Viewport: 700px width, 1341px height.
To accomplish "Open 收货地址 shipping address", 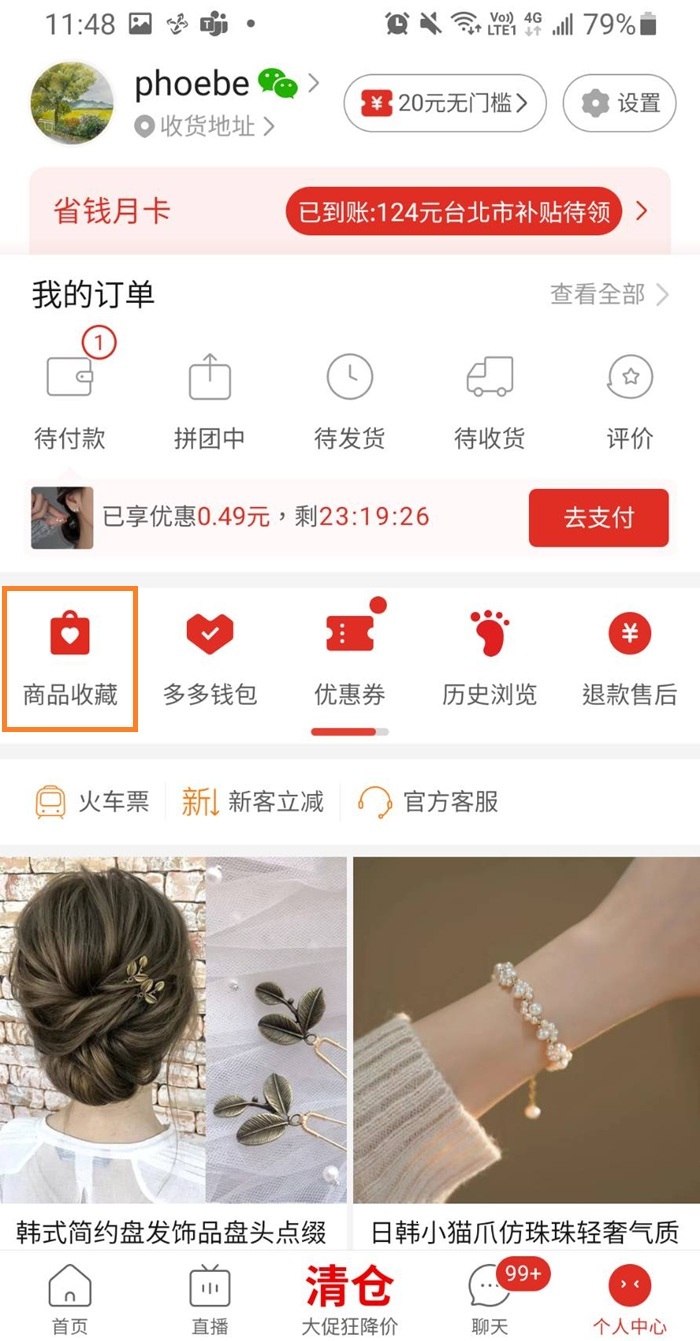I will pos(205,127).
